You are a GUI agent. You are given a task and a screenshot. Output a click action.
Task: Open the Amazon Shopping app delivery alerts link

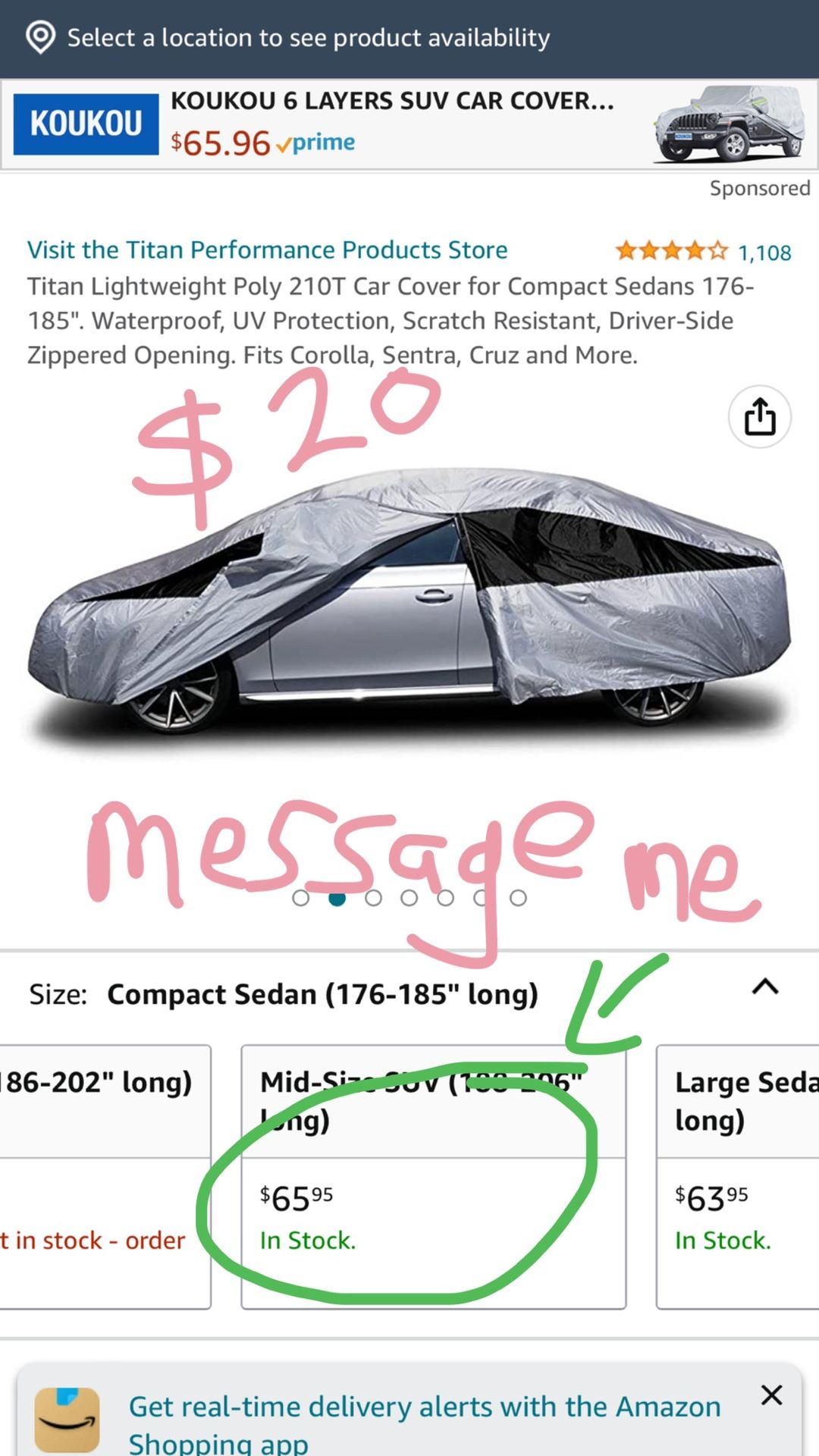[423, 1422]
